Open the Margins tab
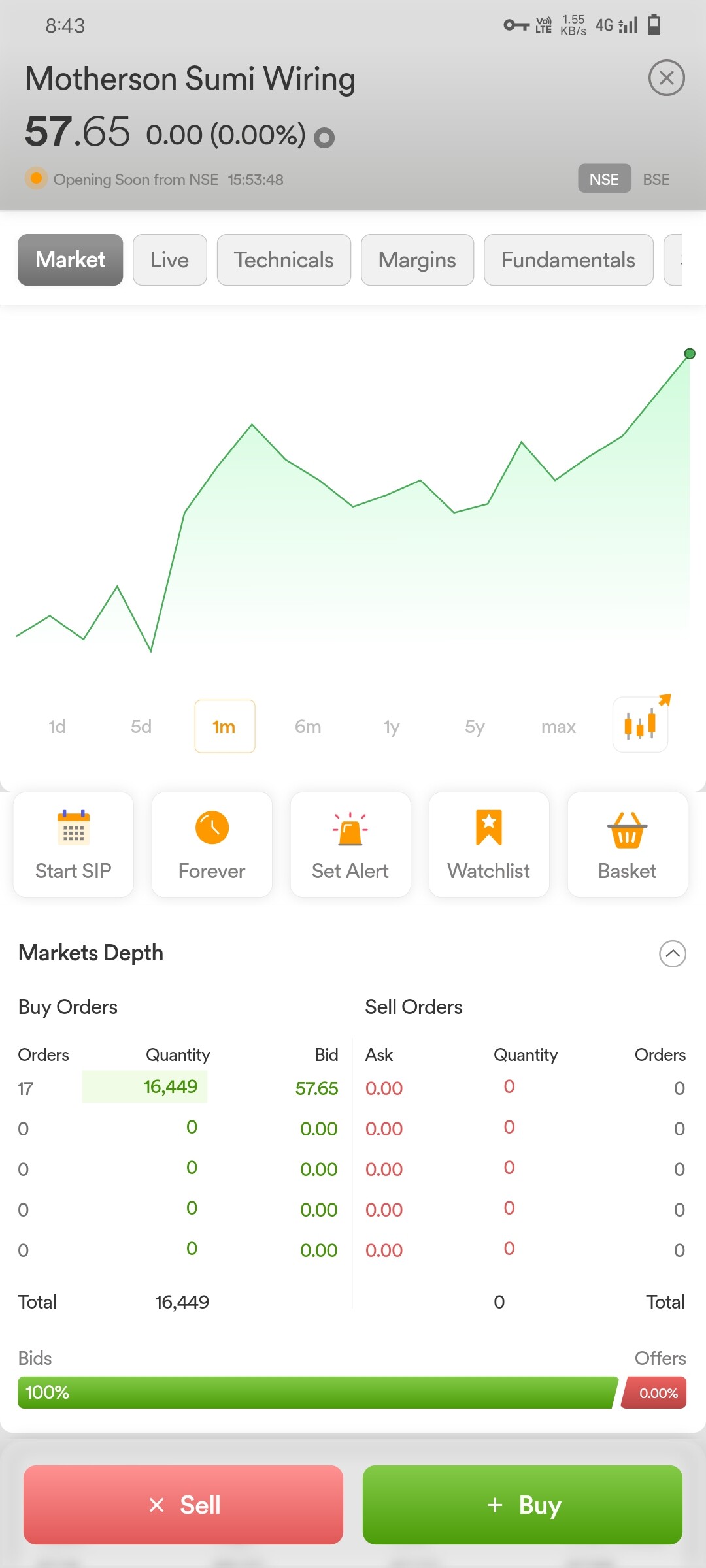Image resolution: width=706 pixels, height=1568 pixels. [x=417, y=260]
